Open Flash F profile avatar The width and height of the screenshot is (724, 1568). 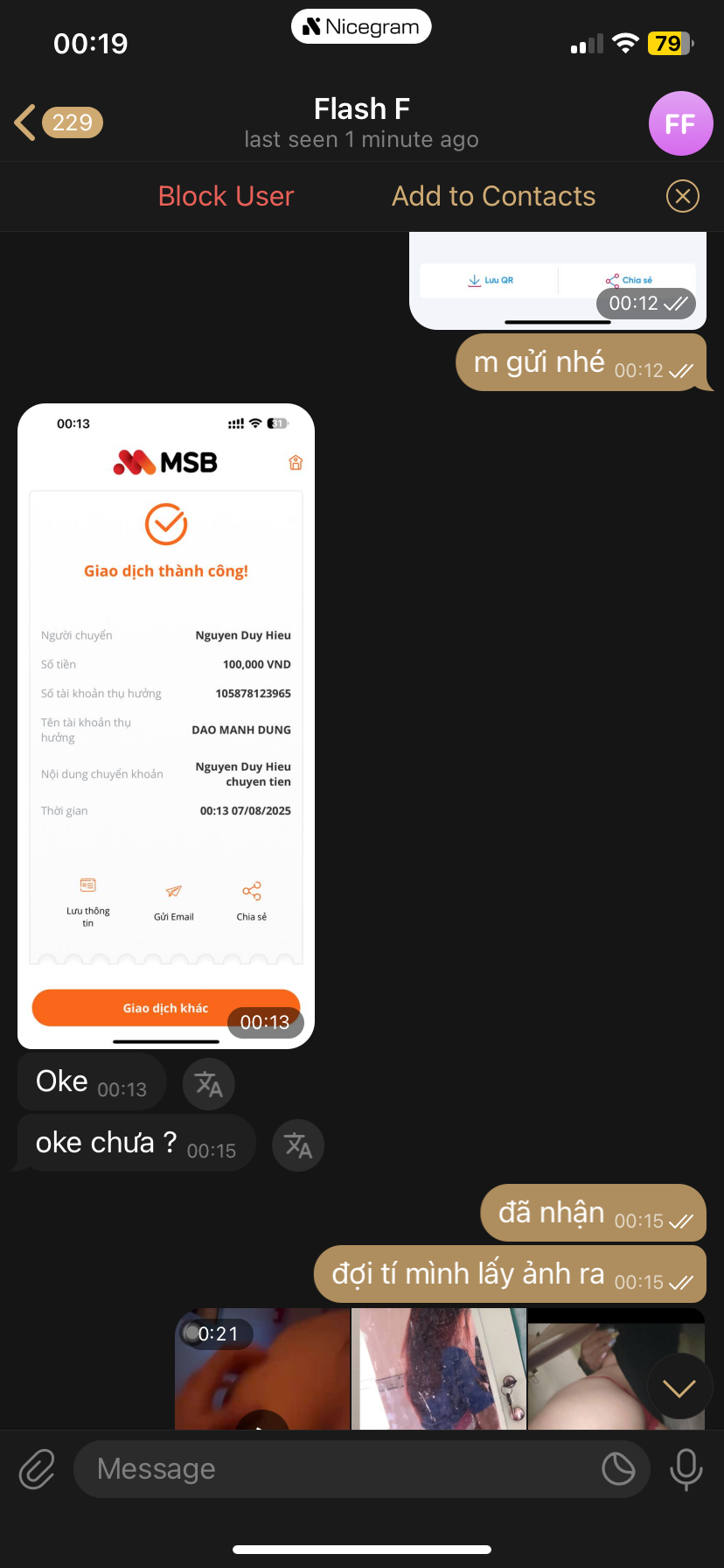[680, 123]
